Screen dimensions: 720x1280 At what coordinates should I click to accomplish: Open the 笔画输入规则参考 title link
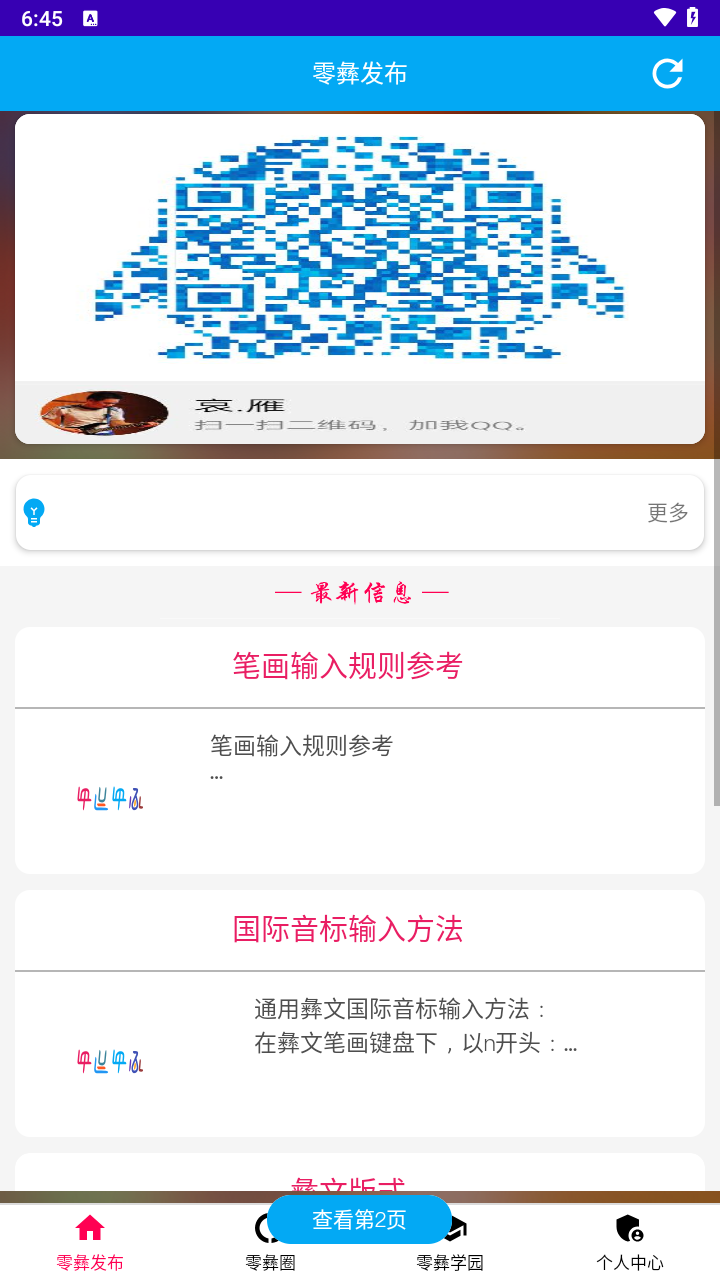pyautogui.click(x=346, y=665)
